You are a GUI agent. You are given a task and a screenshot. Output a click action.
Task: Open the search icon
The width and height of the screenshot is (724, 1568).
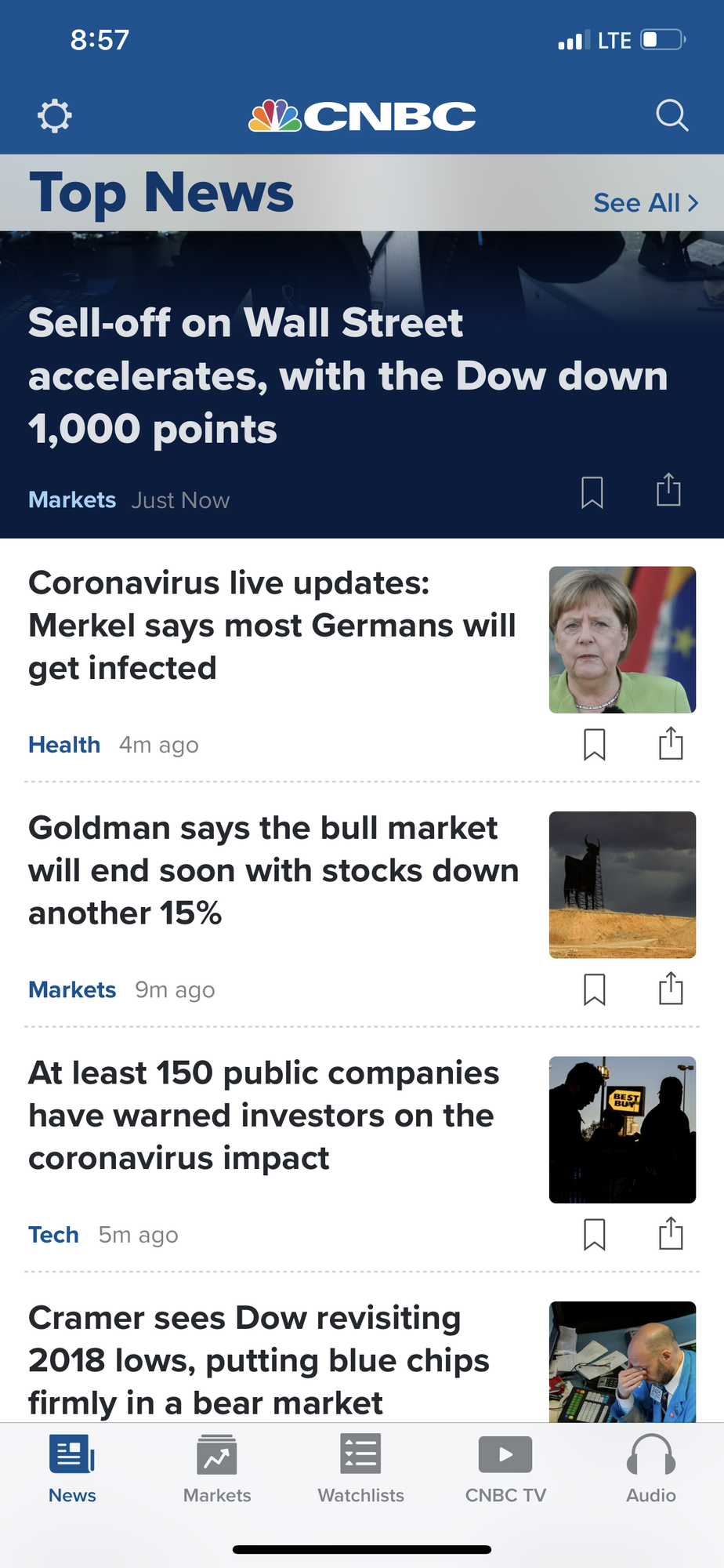672,115
